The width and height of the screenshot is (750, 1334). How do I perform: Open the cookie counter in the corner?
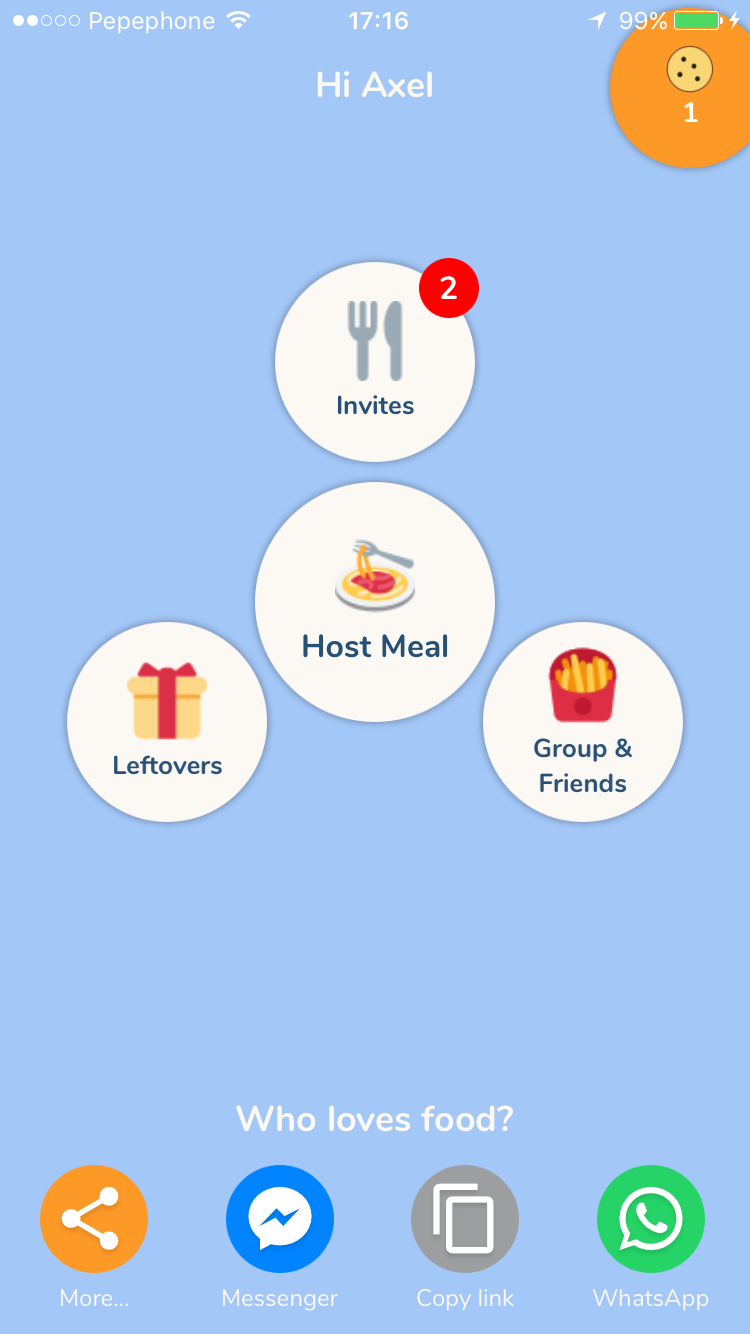point(688,88)
